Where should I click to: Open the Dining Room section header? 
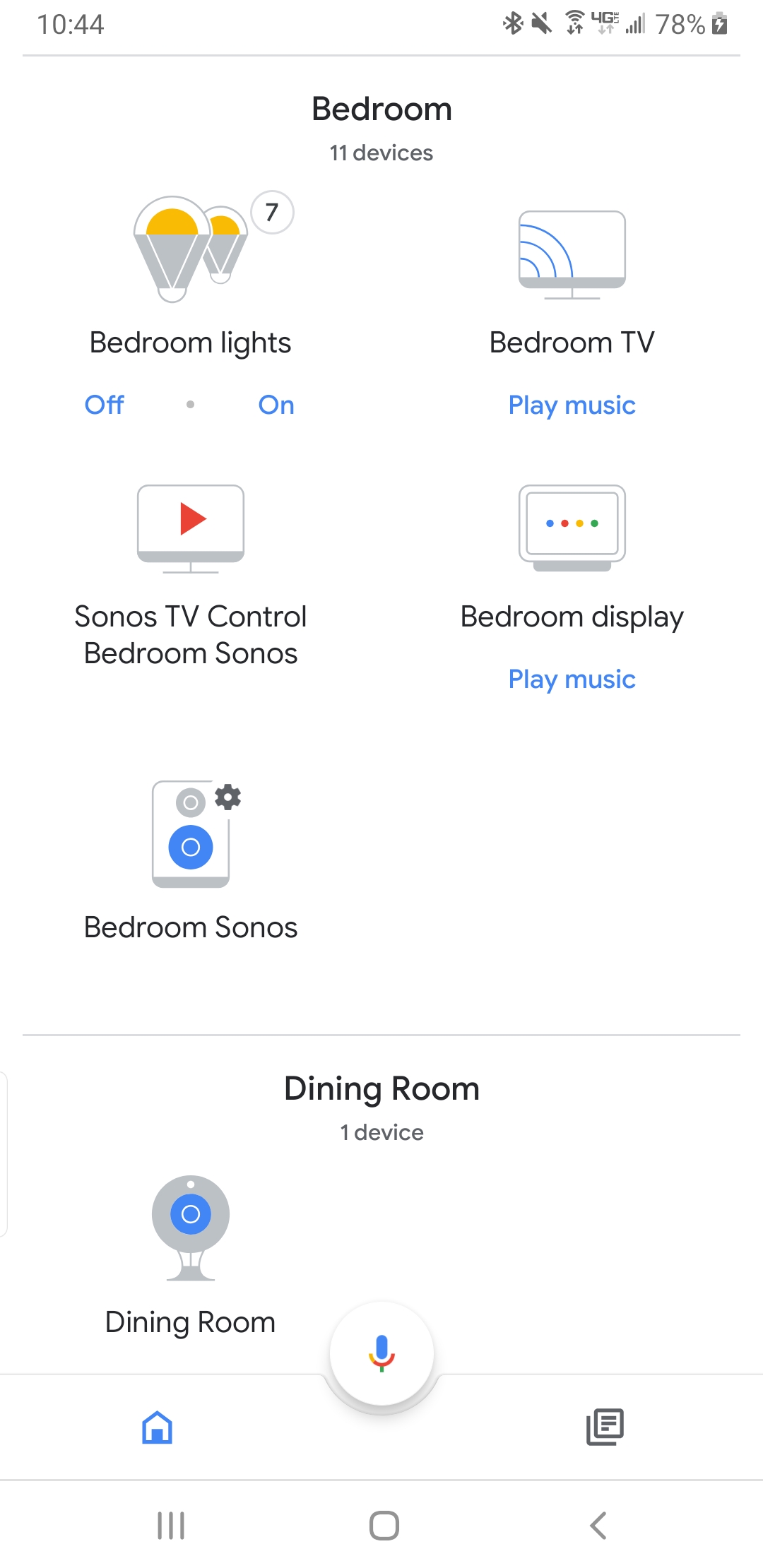click(381, 1088)
